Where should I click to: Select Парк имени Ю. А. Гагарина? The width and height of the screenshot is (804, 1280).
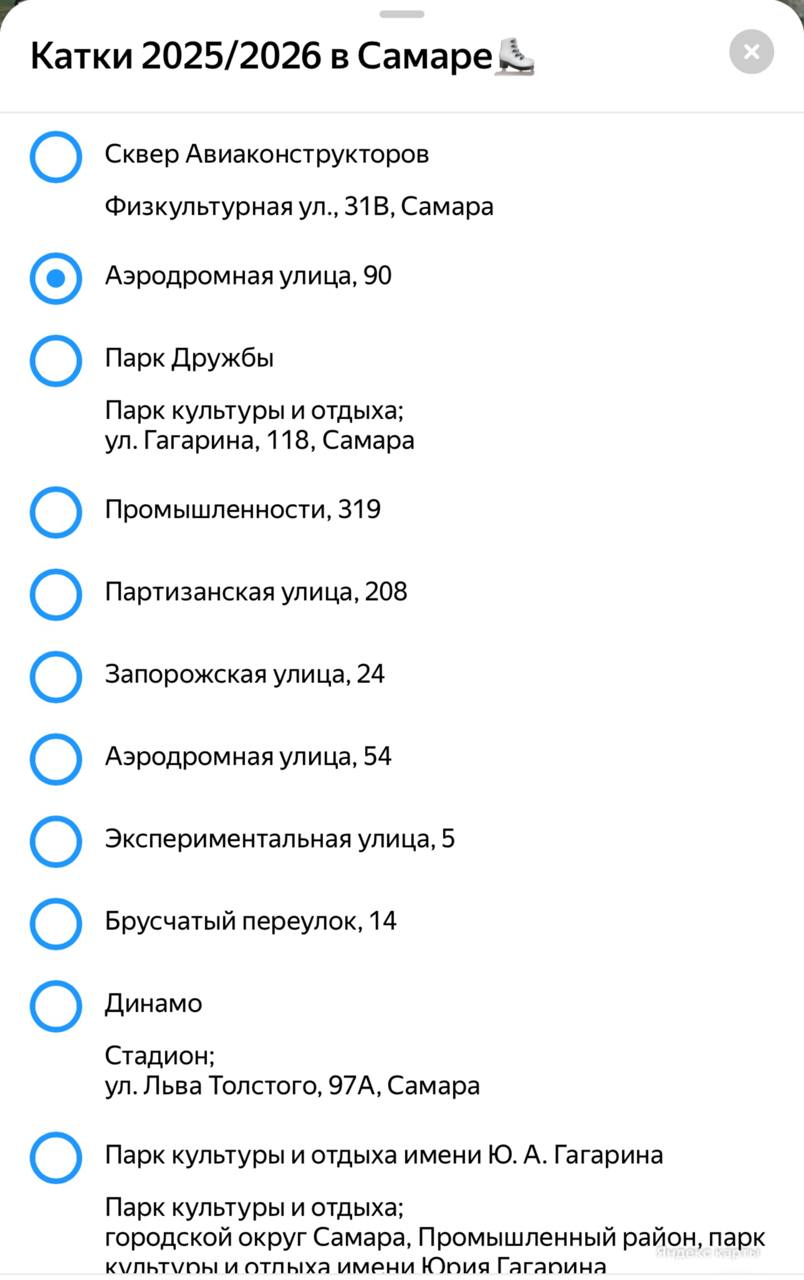[56, 1157]
